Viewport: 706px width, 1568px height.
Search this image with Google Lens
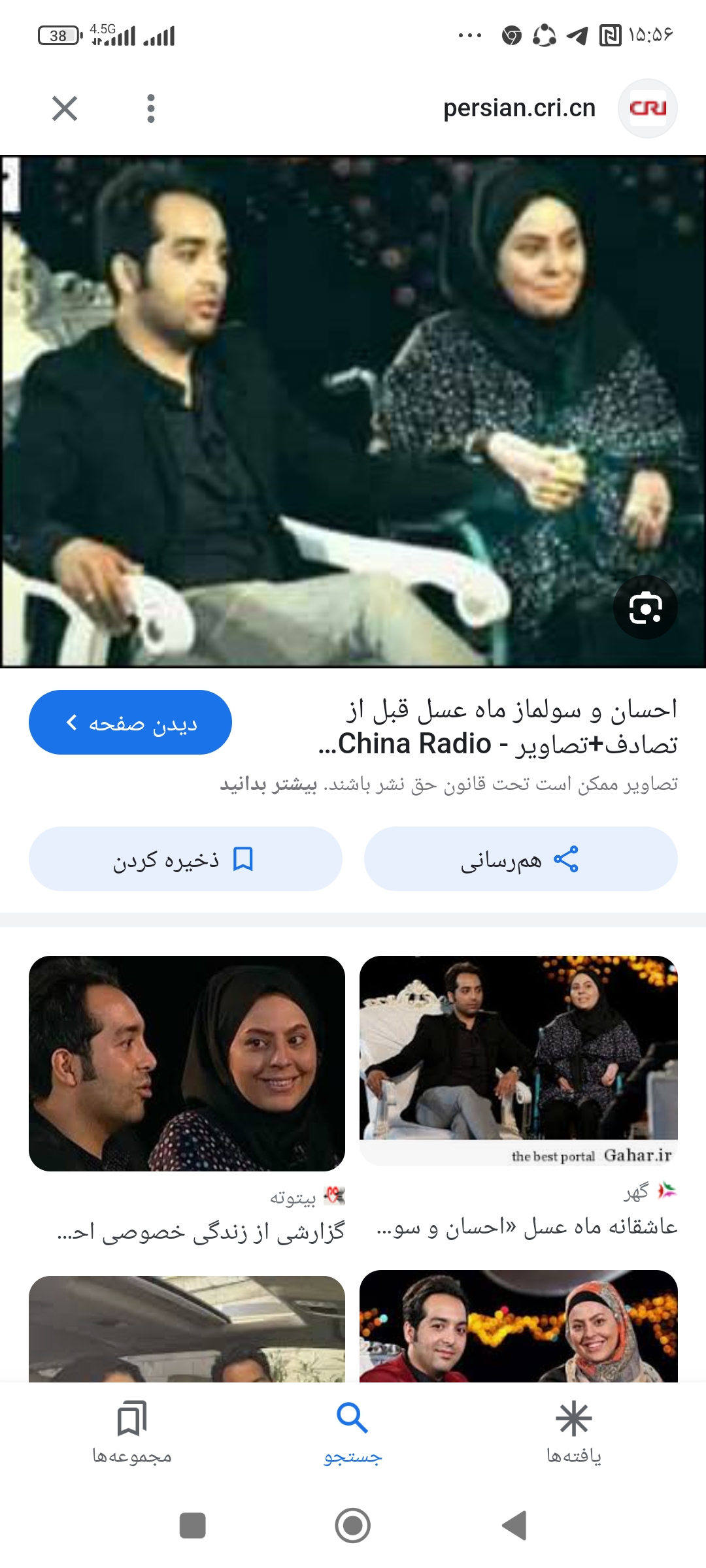645,608
